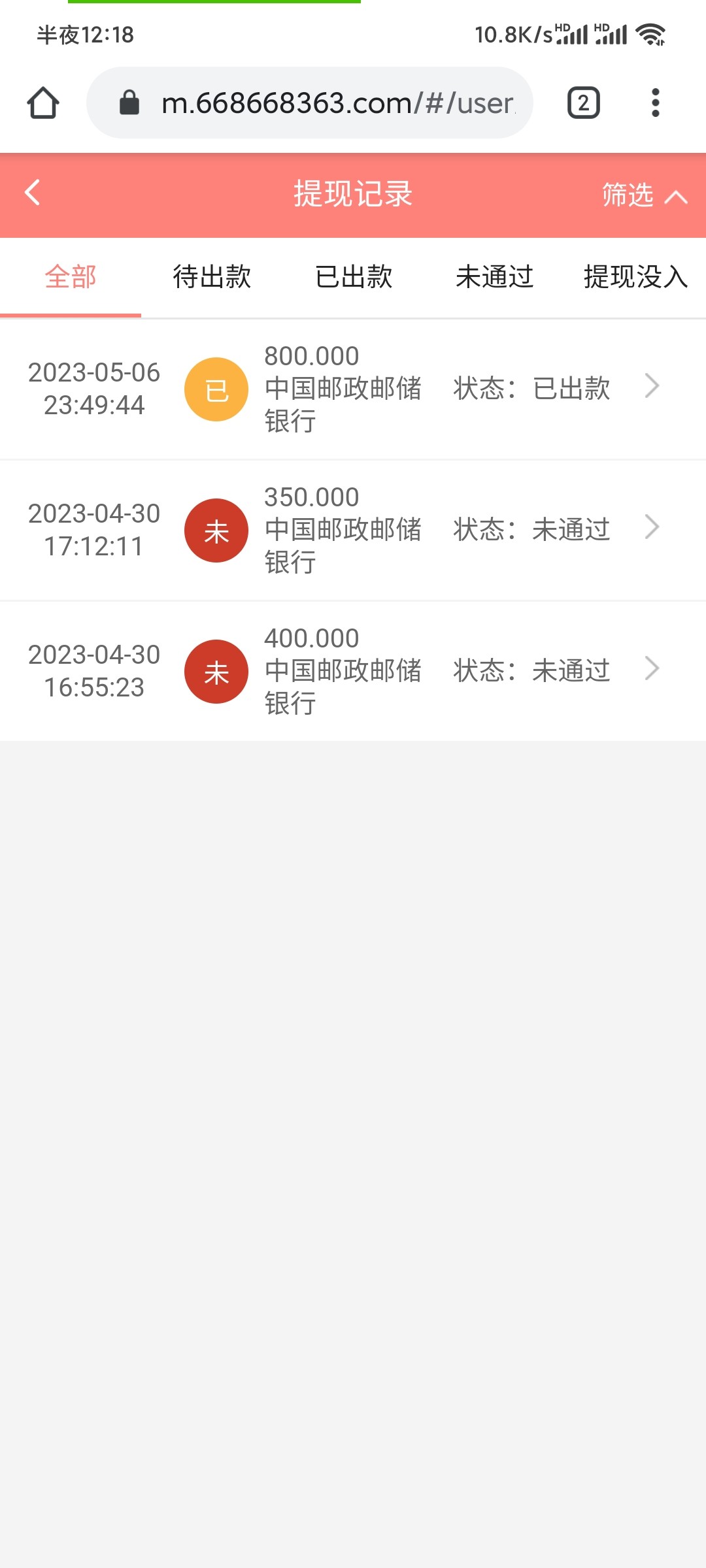This screenshot has width=706, height=1568.
Task: Switch to the 提现没入 tab
Action: (634, 277)
